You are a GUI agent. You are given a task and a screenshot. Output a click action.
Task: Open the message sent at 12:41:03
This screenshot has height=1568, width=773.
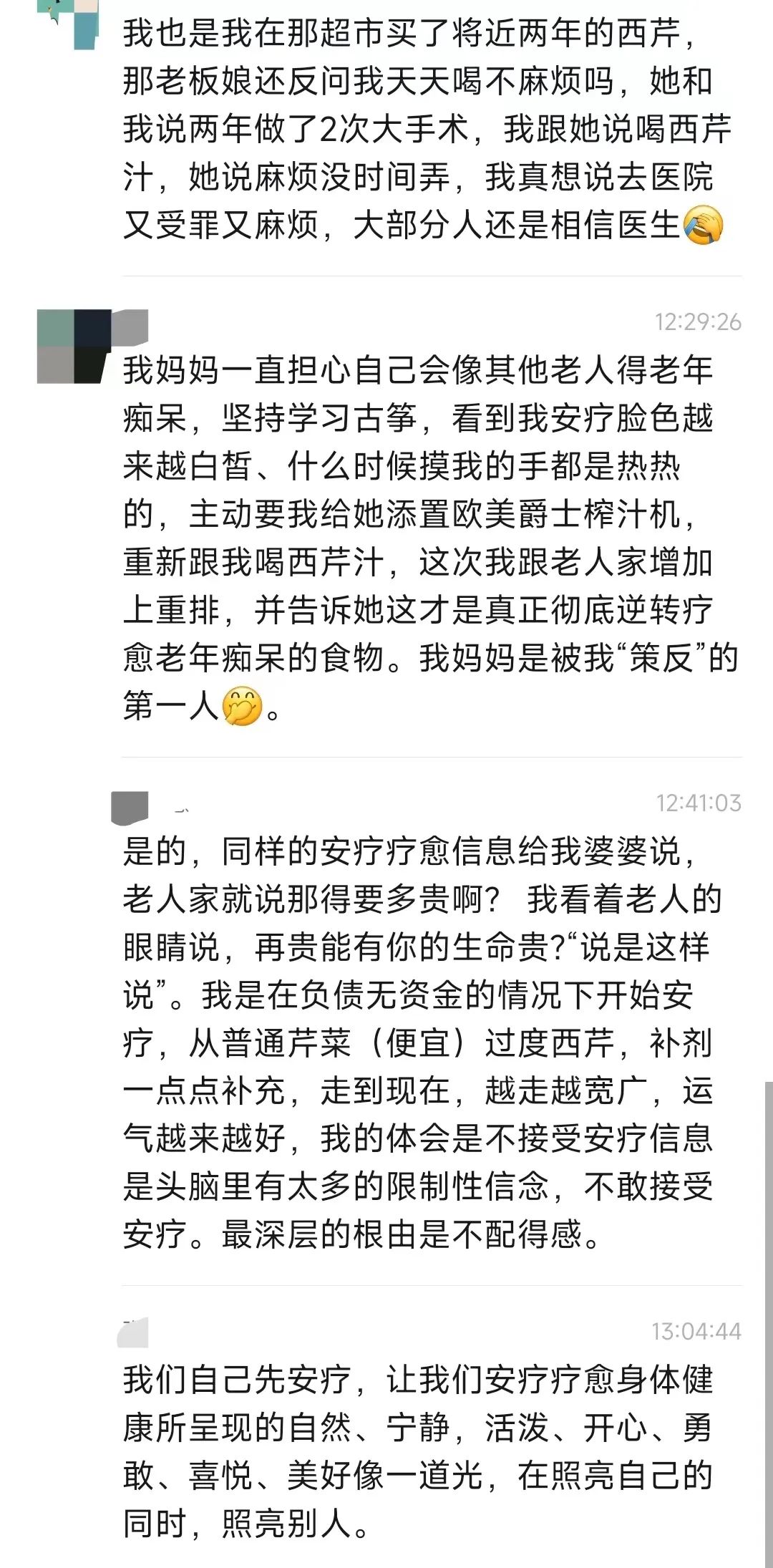[422, 1043]
